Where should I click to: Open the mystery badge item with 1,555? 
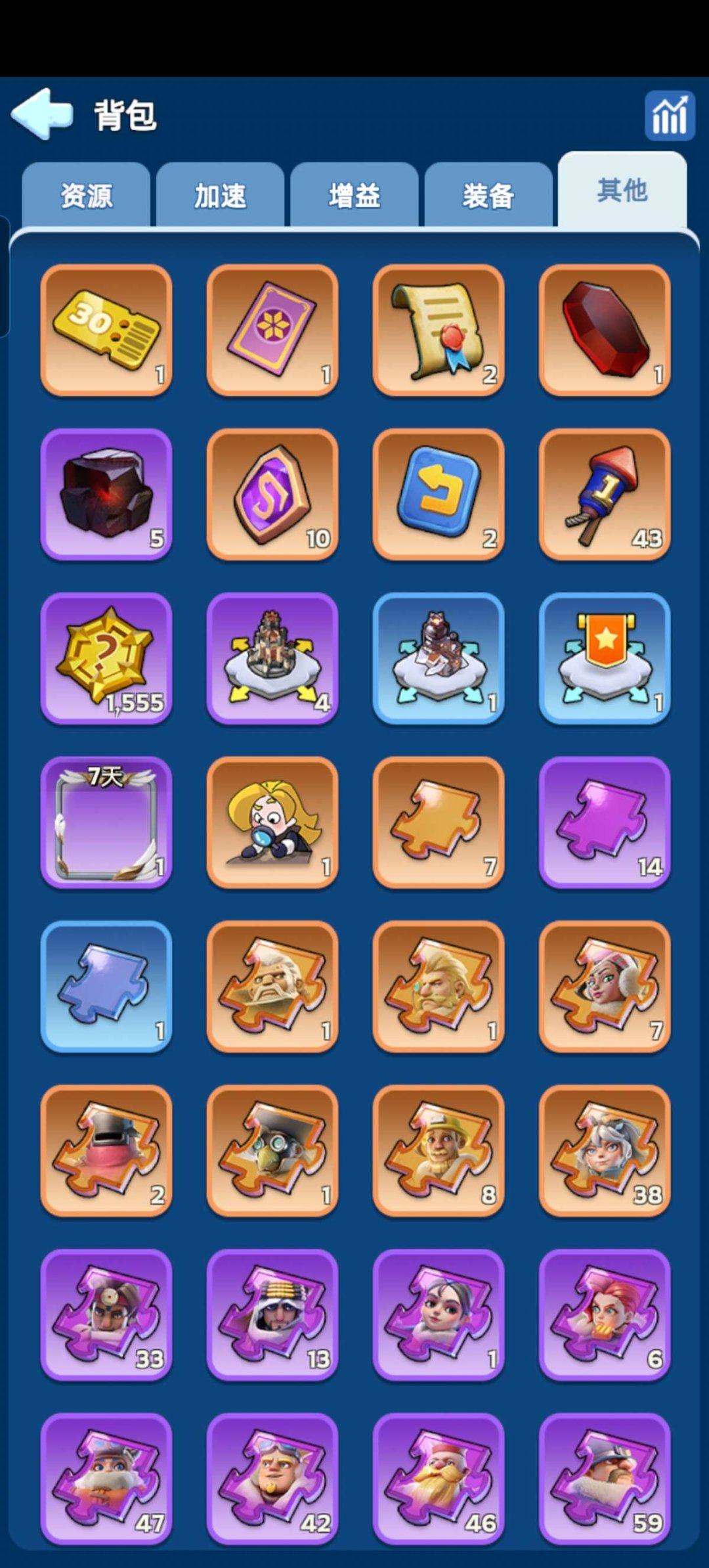[106, 658]
